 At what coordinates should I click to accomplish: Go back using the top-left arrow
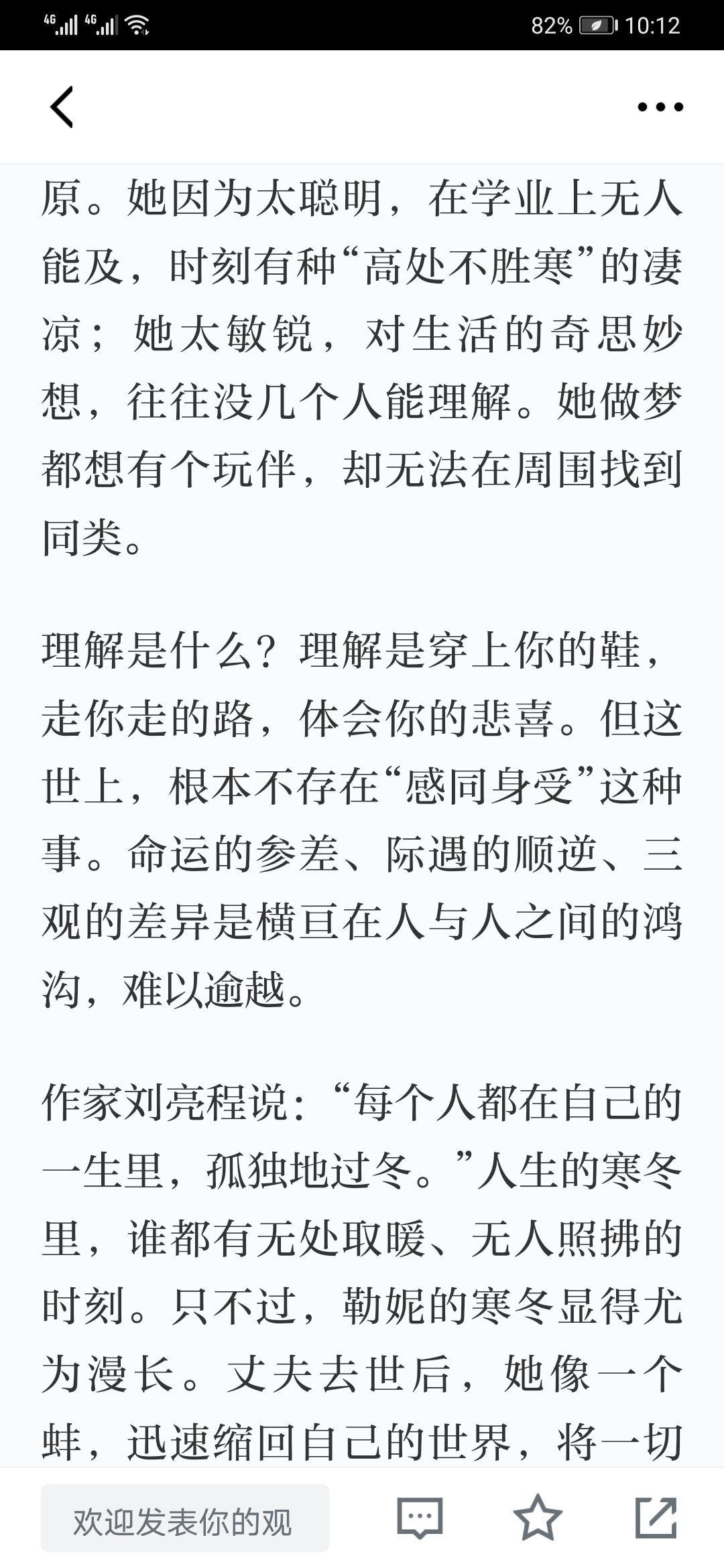pos(62,107)
